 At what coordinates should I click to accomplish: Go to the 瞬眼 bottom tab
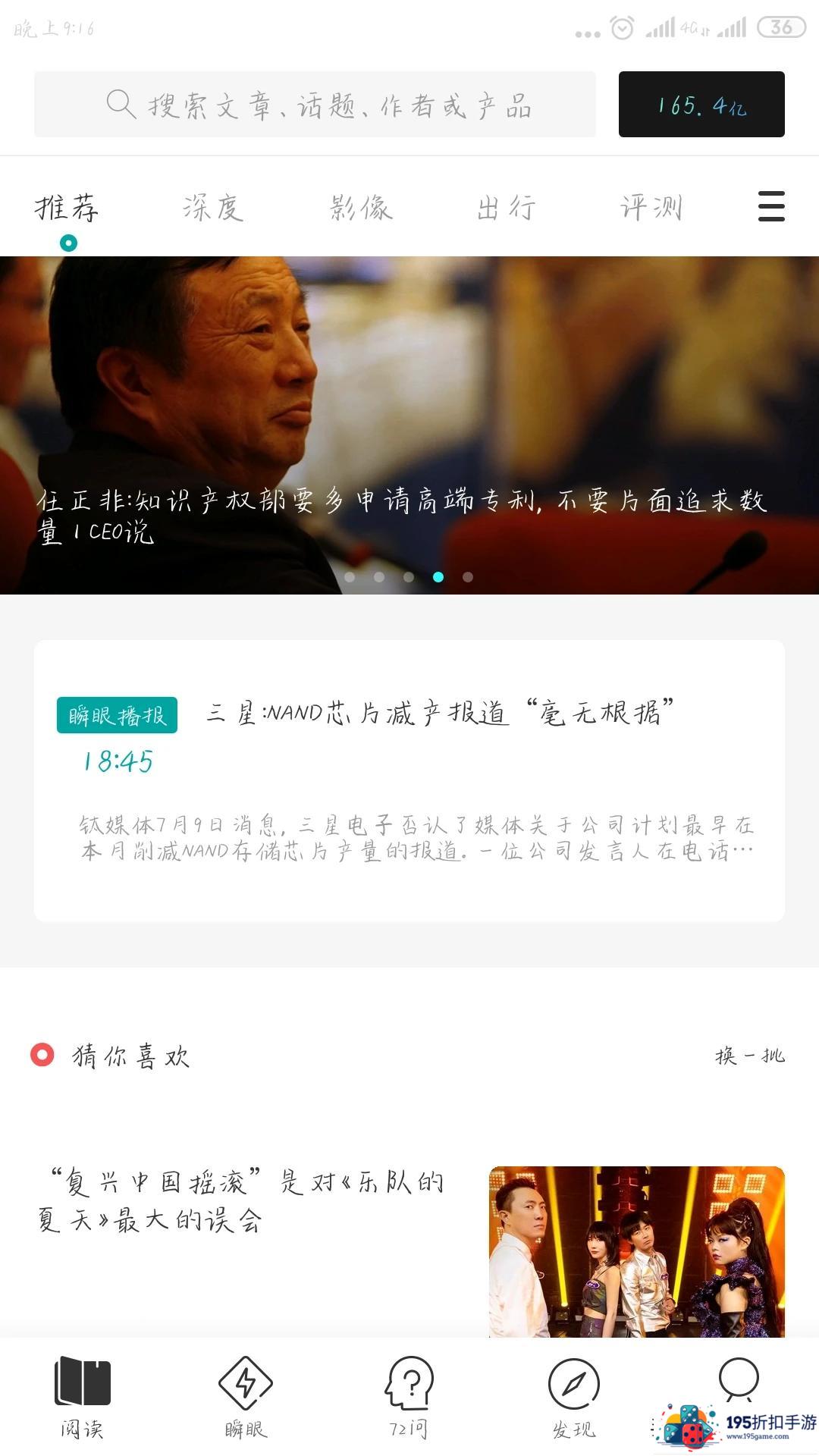click(x=246, y=1397)
